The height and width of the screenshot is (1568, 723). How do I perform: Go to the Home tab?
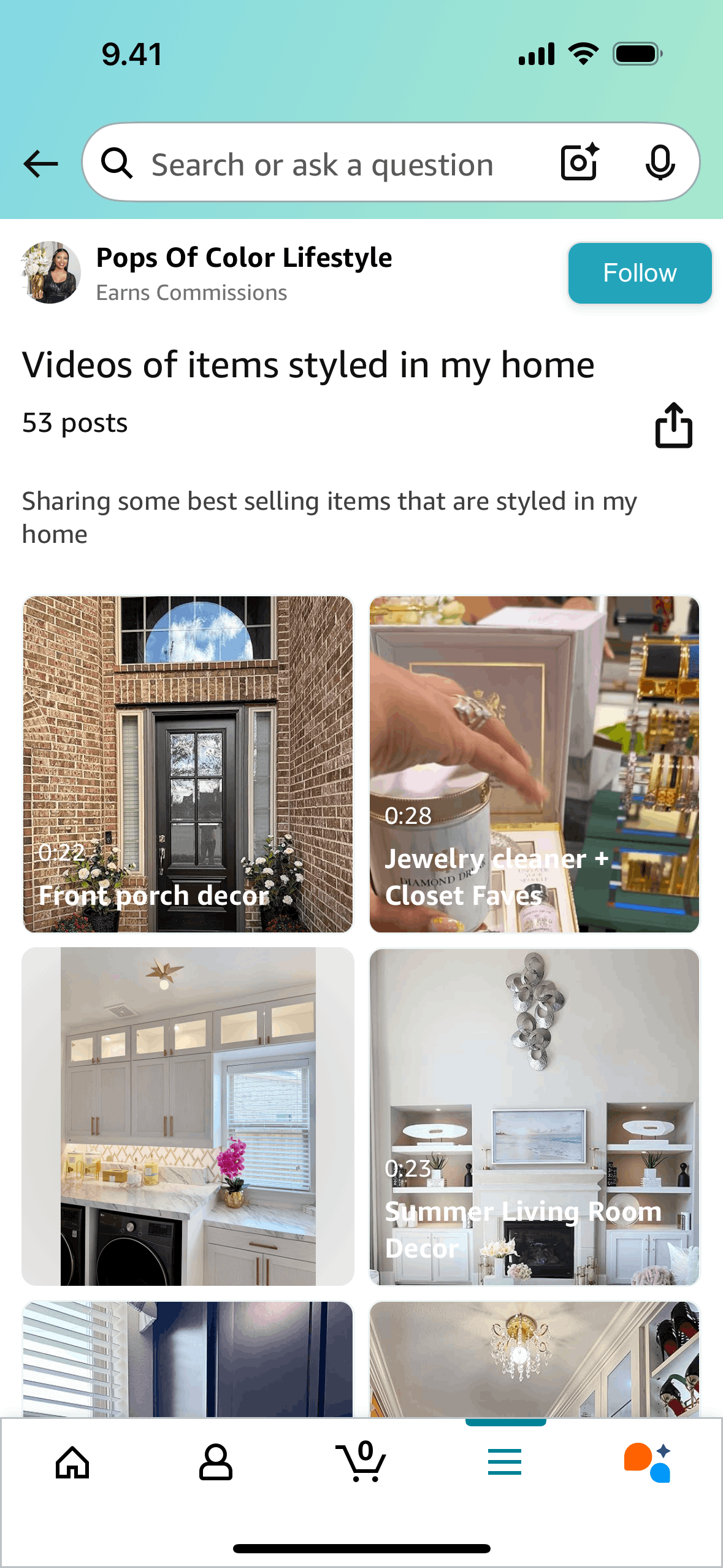coord(72,1462)
